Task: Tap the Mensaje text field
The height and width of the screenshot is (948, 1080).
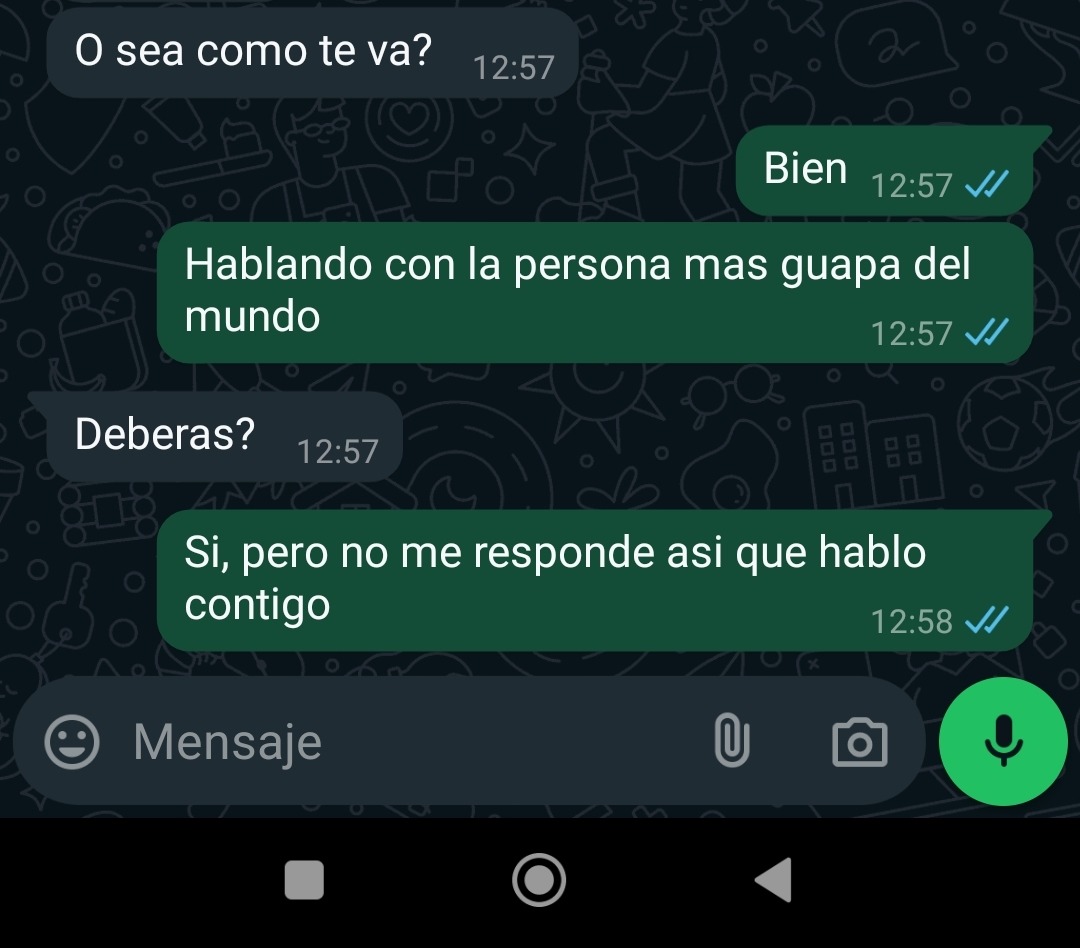Action: 400,743
